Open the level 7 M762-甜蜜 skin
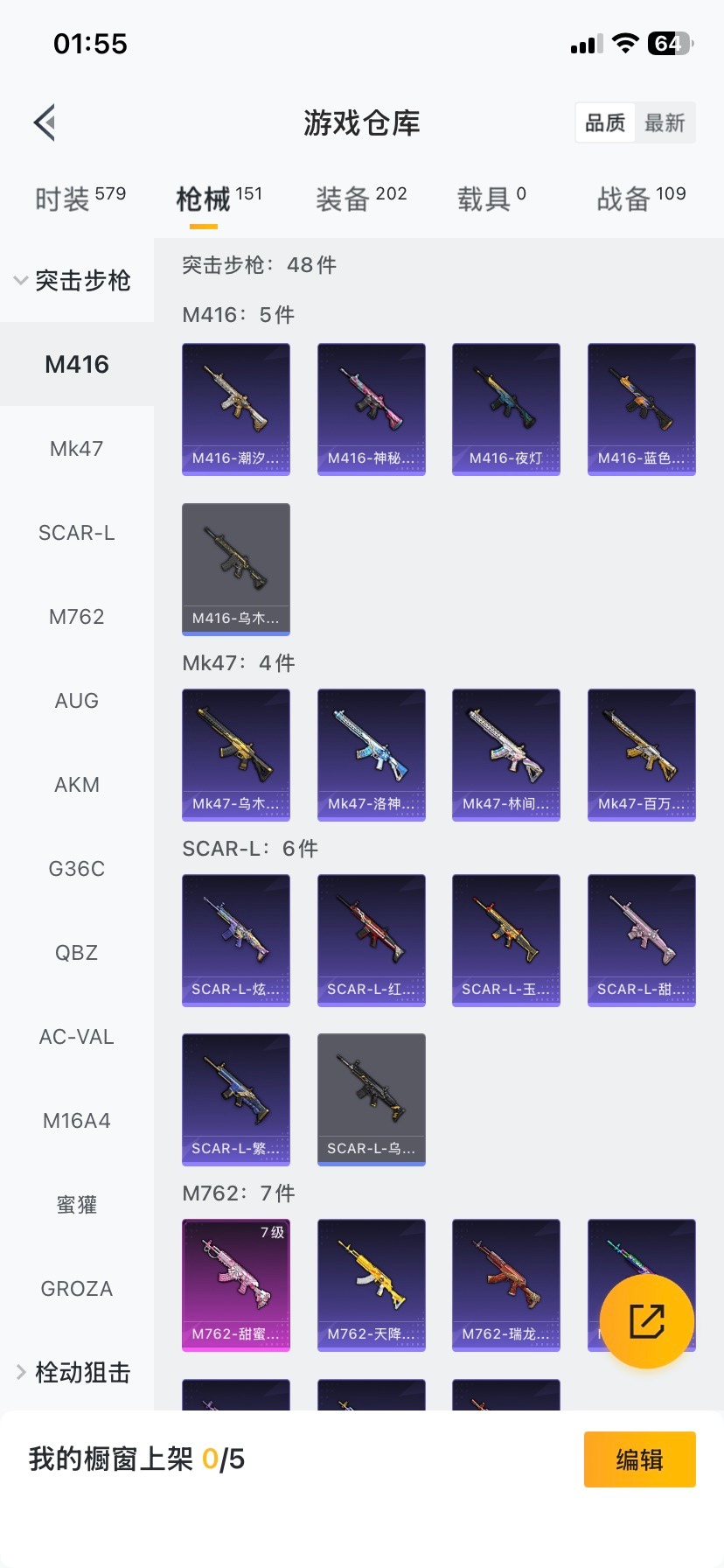Screen dimensions: 724x1568 236,1284
